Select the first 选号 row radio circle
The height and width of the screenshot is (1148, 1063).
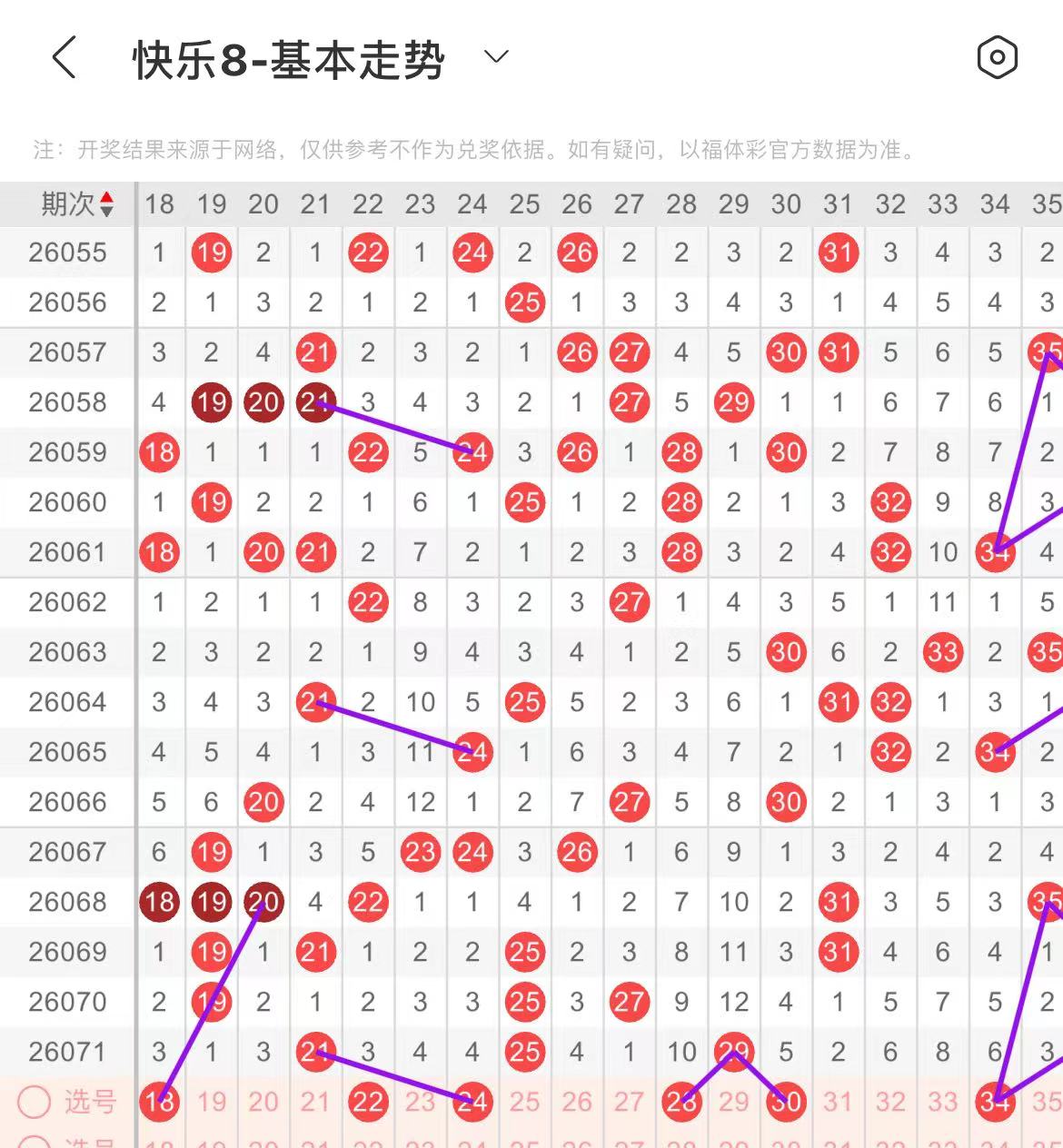tap(34, 1102)
